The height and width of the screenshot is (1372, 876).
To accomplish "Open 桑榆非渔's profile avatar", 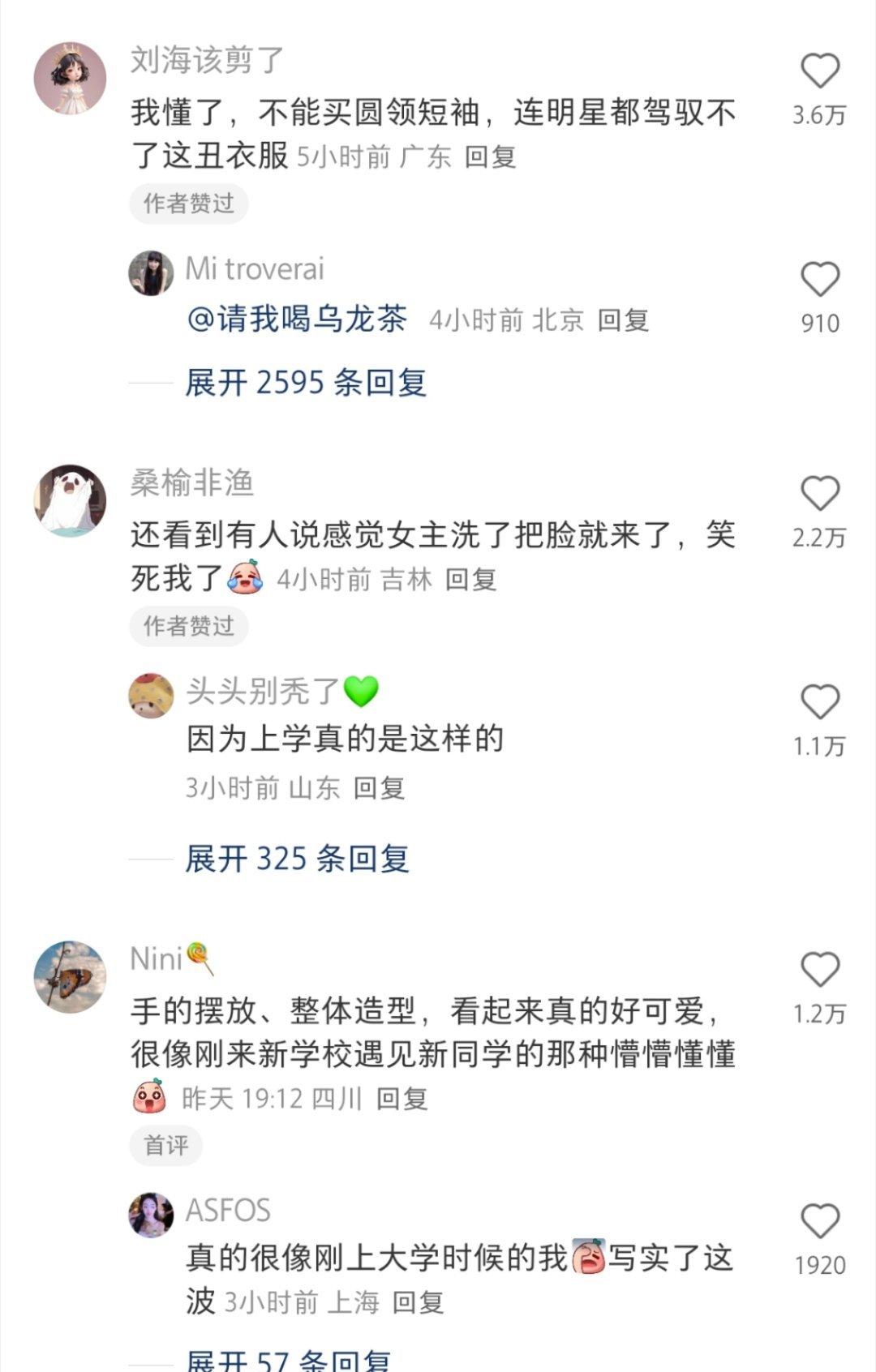I will 70,500.
